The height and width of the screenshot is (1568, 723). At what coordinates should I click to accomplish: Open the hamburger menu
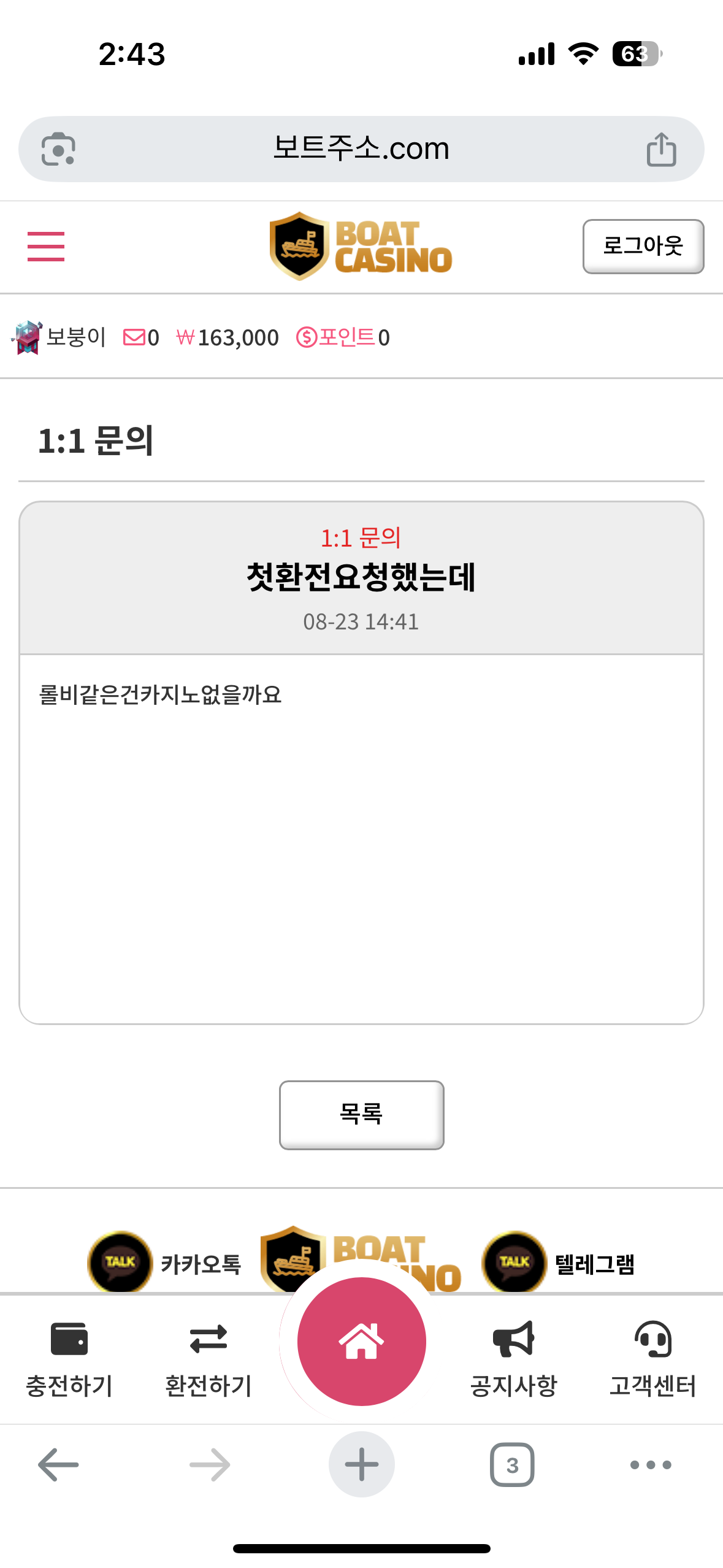coord(46,247)
